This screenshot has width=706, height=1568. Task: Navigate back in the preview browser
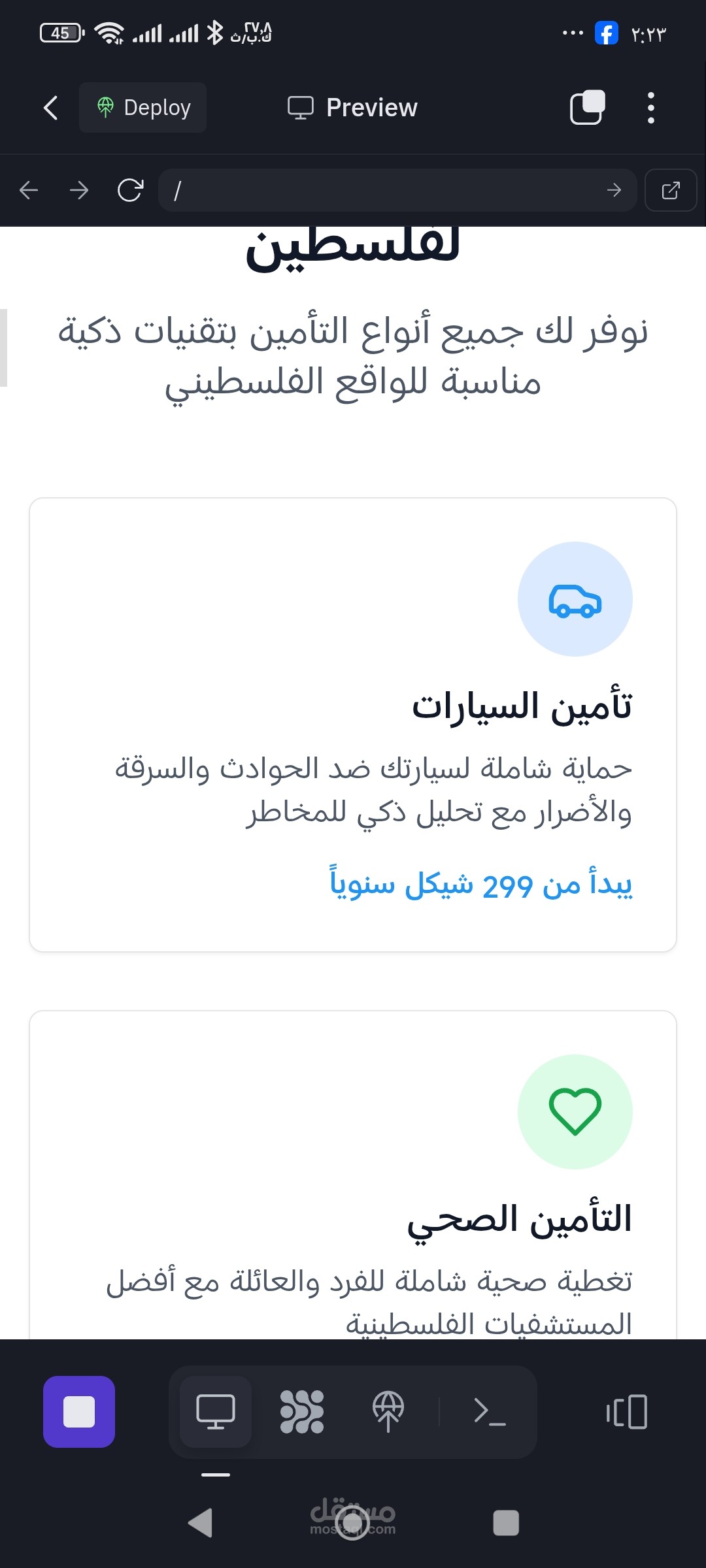pos(29,190)
